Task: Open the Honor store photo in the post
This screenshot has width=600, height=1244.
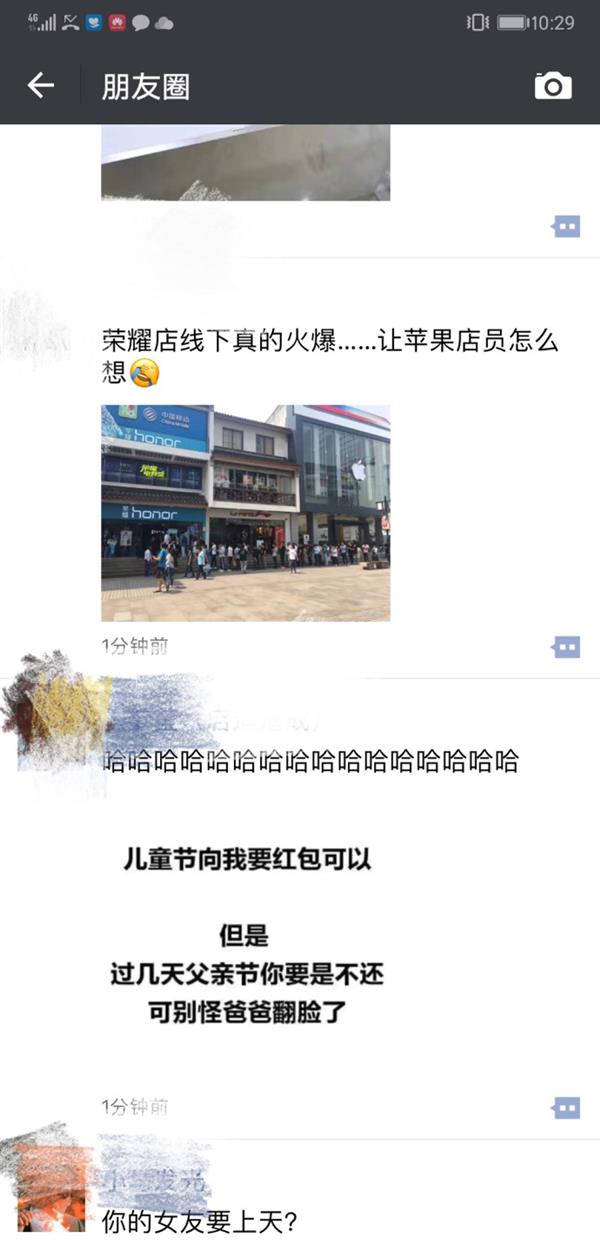Action: tap(245, 512)
